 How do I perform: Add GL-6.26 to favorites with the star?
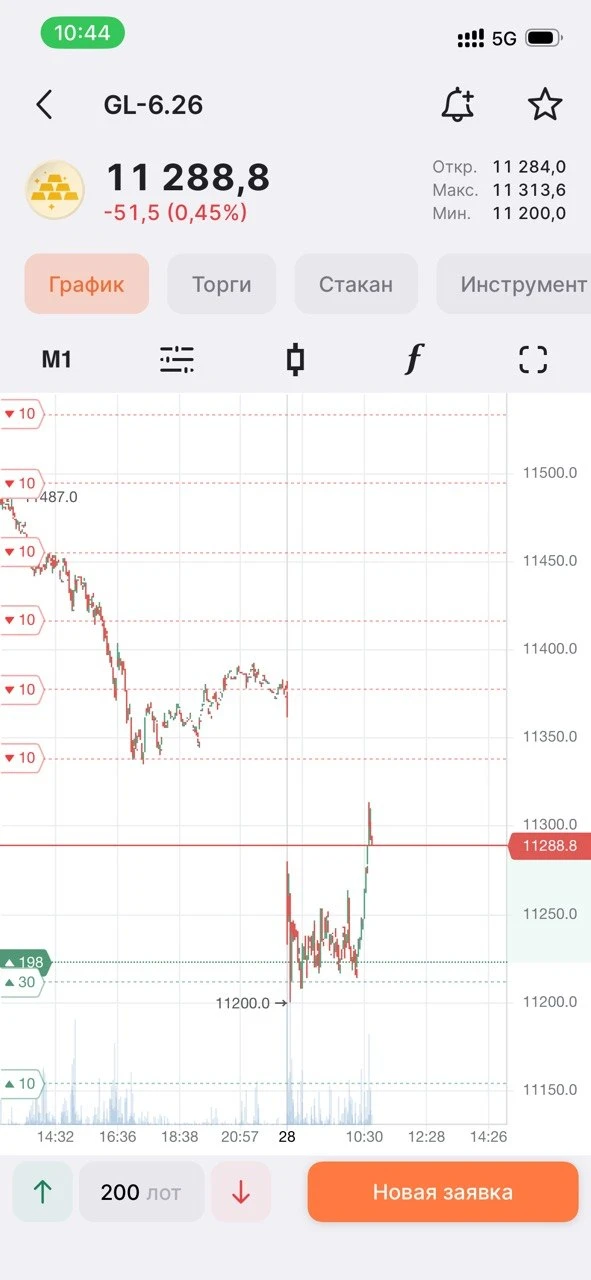545,104
